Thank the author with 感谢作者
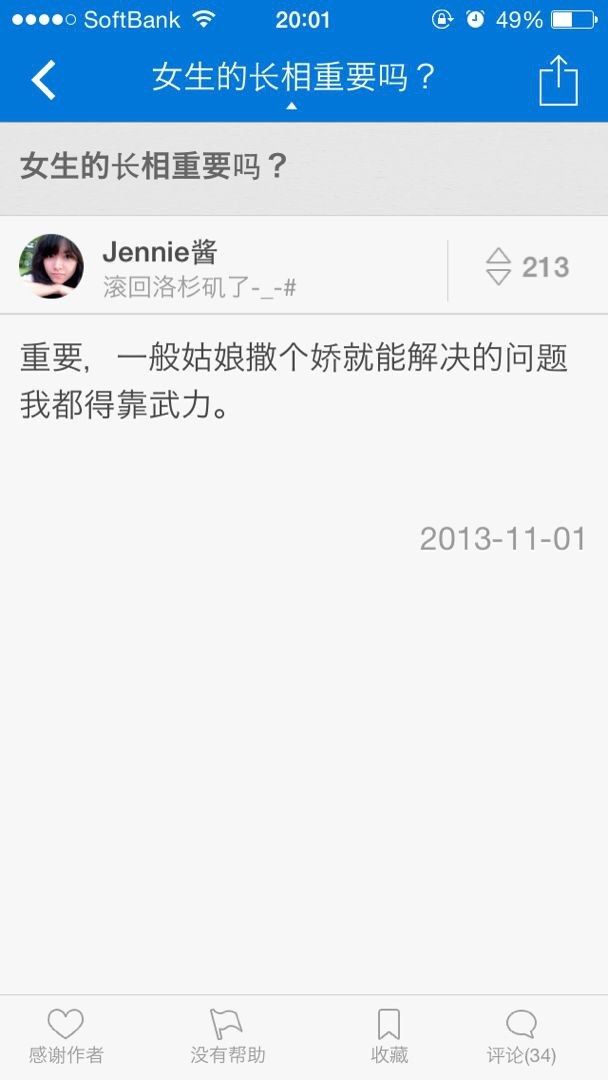 66,1037
